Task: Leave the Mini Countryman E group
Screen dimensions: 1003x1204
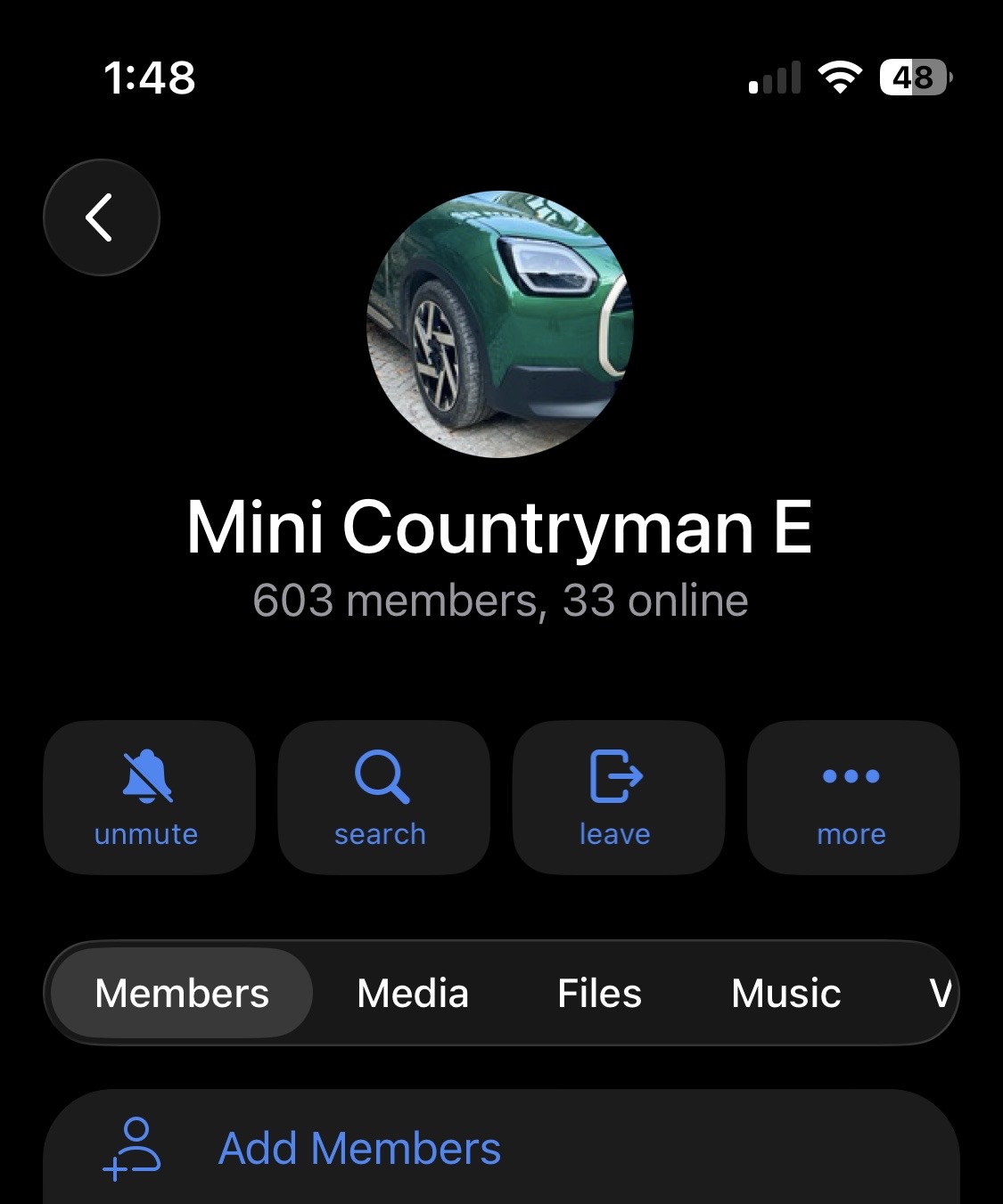Action: tap(617, 798)
